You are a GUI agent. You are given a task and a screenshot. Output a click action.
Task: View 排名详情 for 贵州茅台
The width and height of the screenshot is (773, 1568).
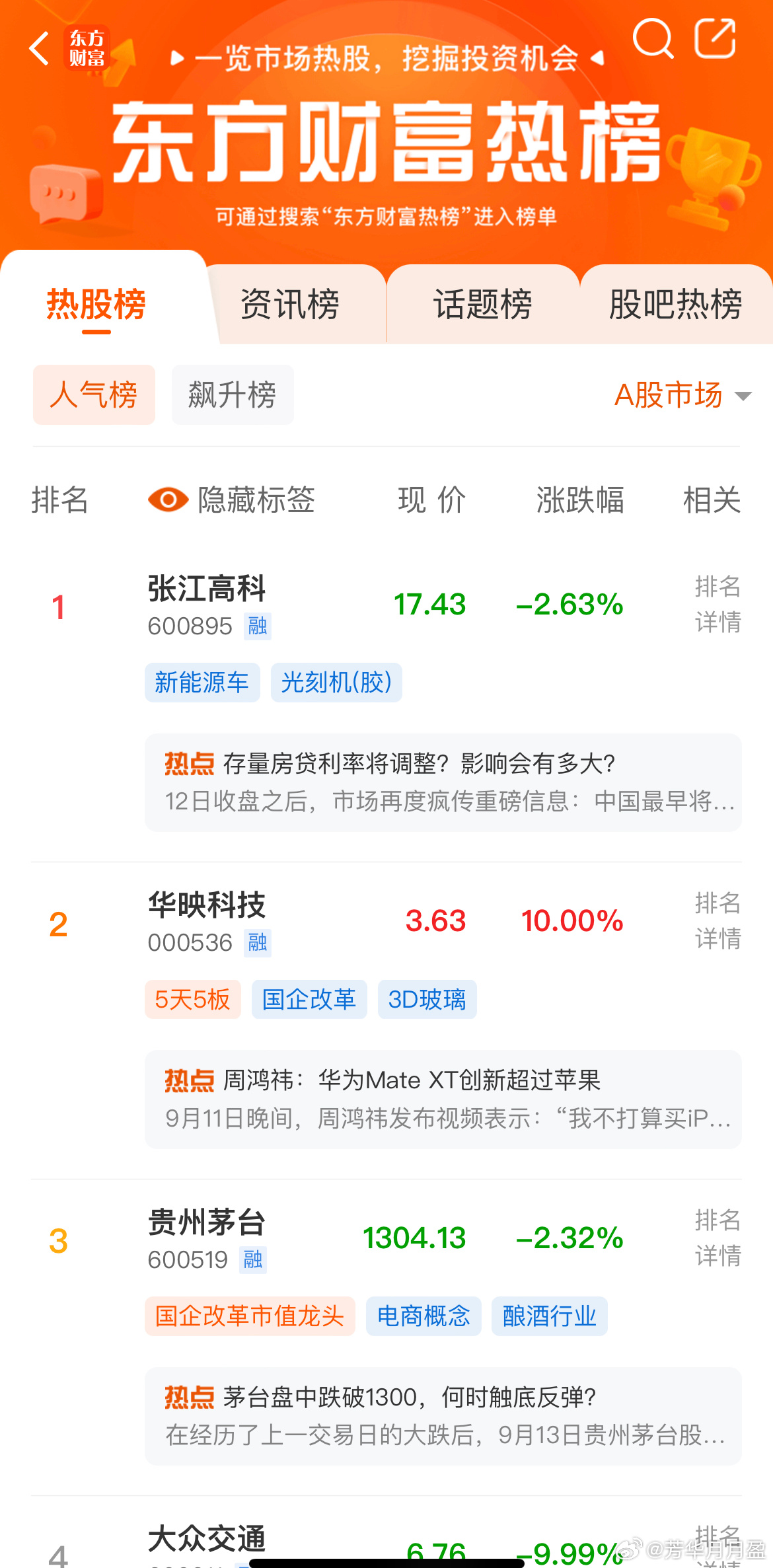click(x=718, y=1238)
